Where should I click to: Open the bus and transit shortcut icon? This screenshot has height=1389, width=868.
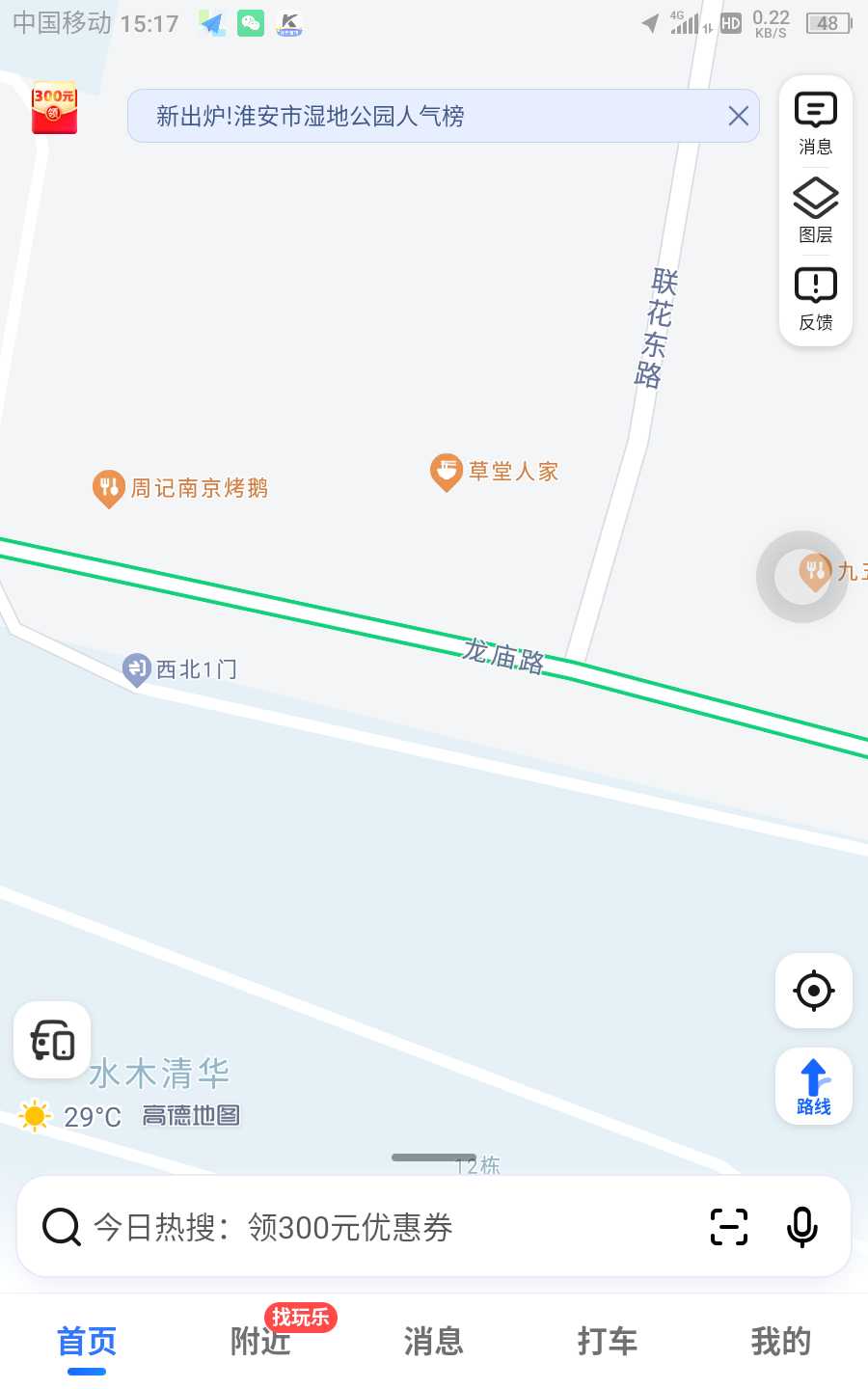(x=52, y=1041)
